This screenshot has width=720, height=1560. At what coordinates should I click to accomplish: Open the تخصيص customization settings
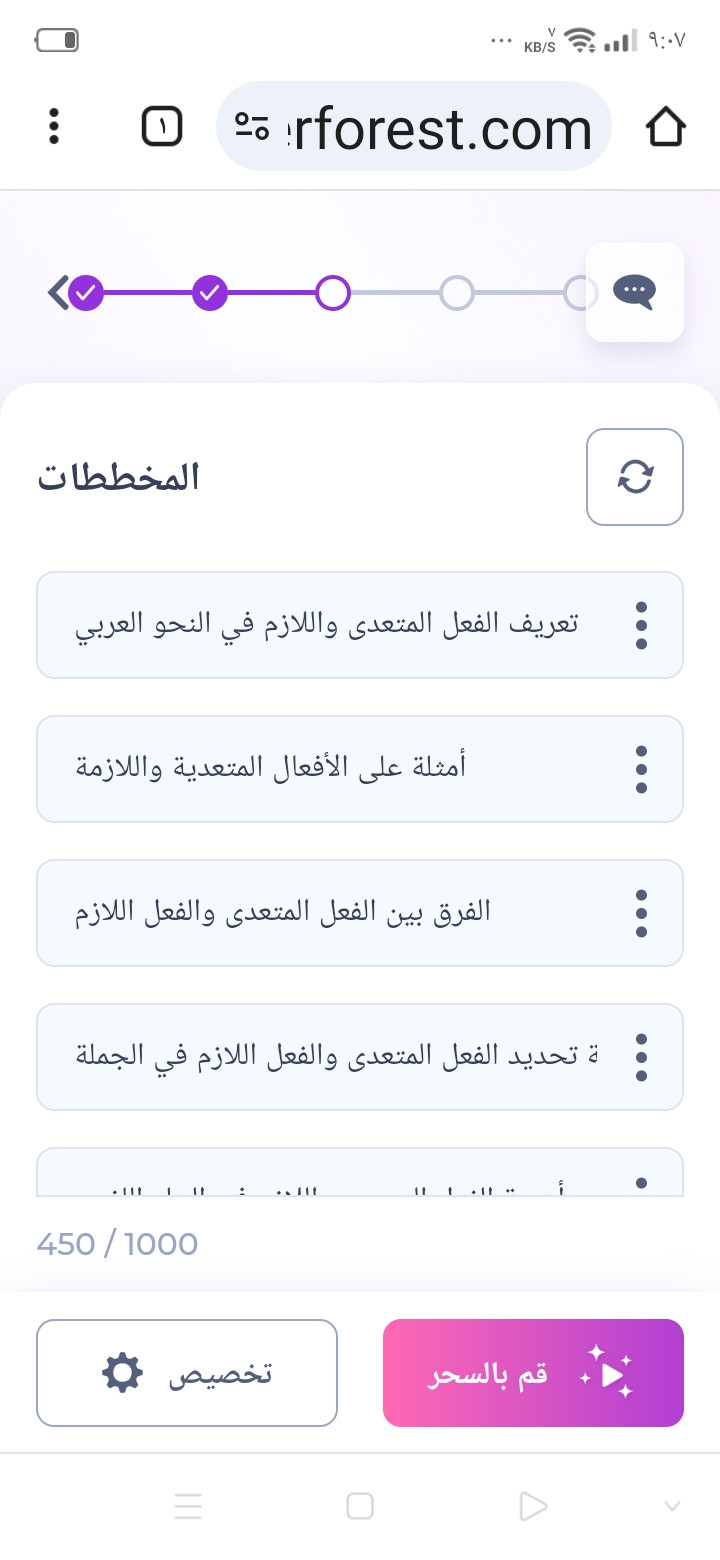point(187,1373)
